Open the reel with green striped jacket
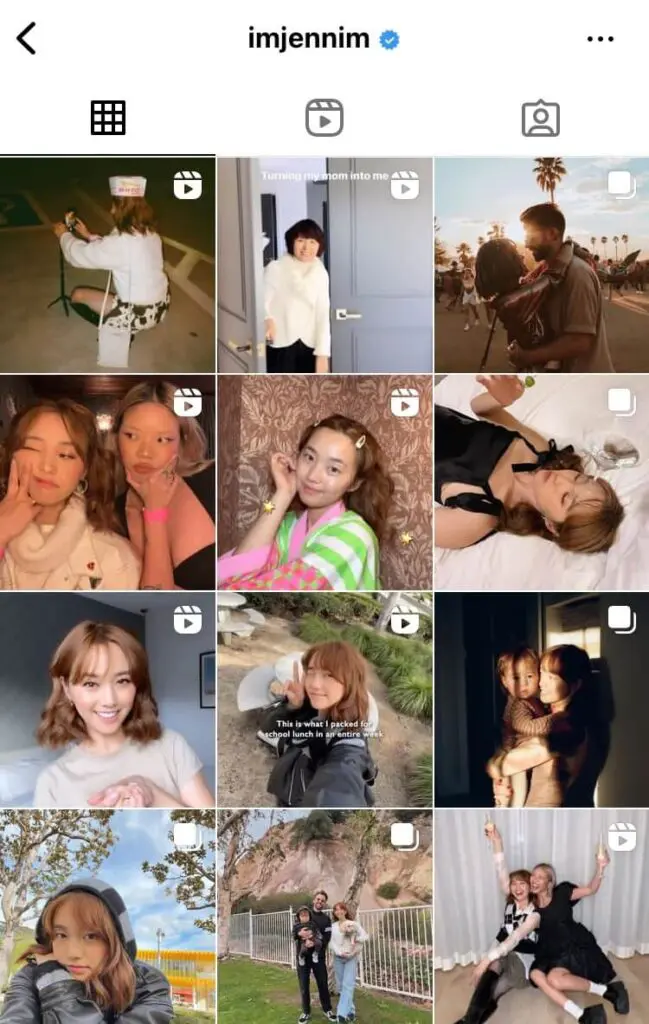The height and width of the screenshot is (1024, 649). tap(324, 482)
